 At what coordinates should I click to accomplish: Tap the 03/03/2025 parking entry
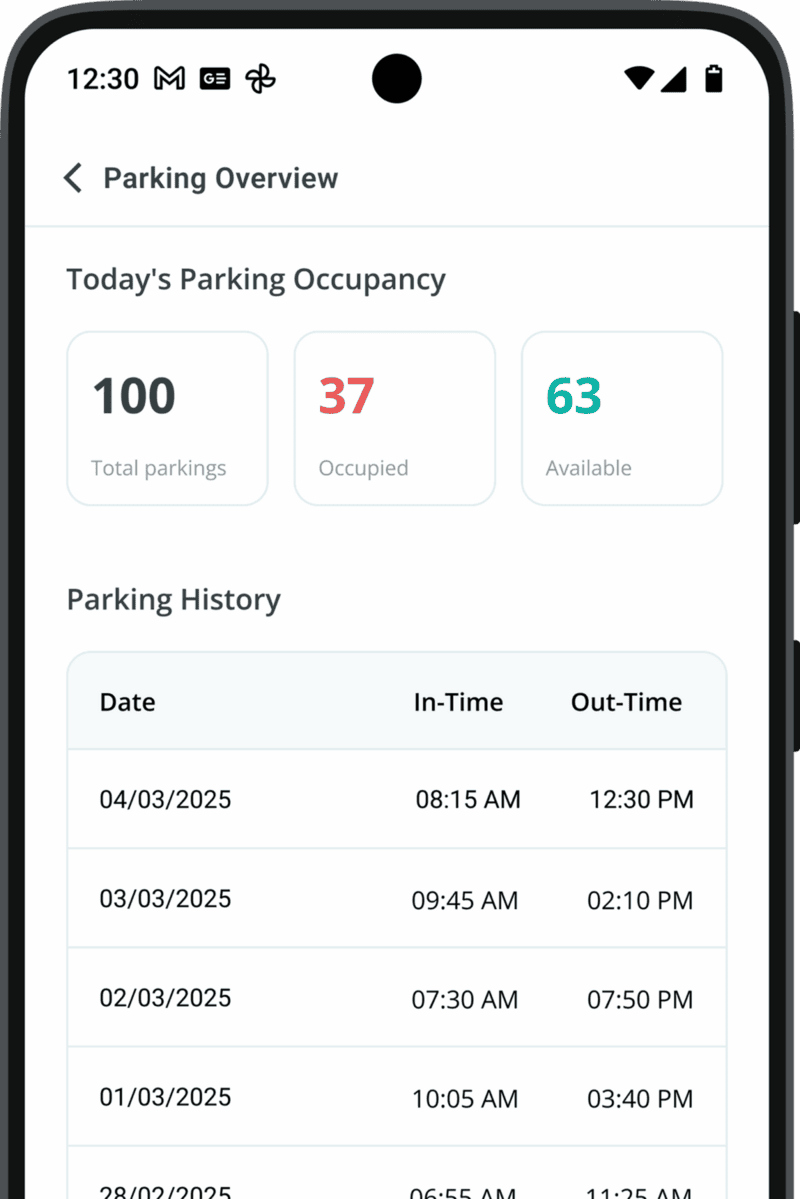(x=396, y=898)
